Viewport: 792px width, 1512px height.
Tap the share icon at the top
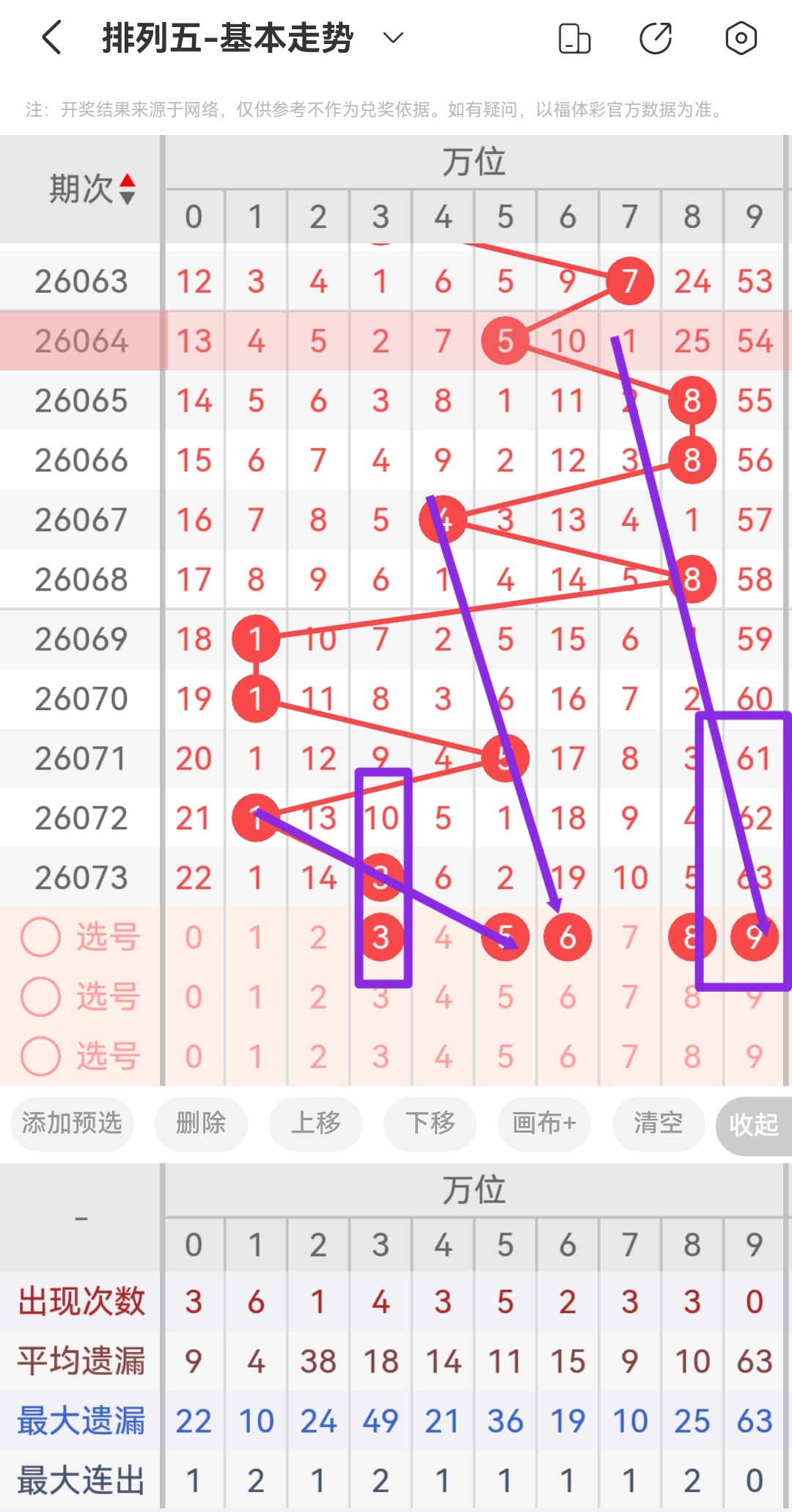click(657, 38)
